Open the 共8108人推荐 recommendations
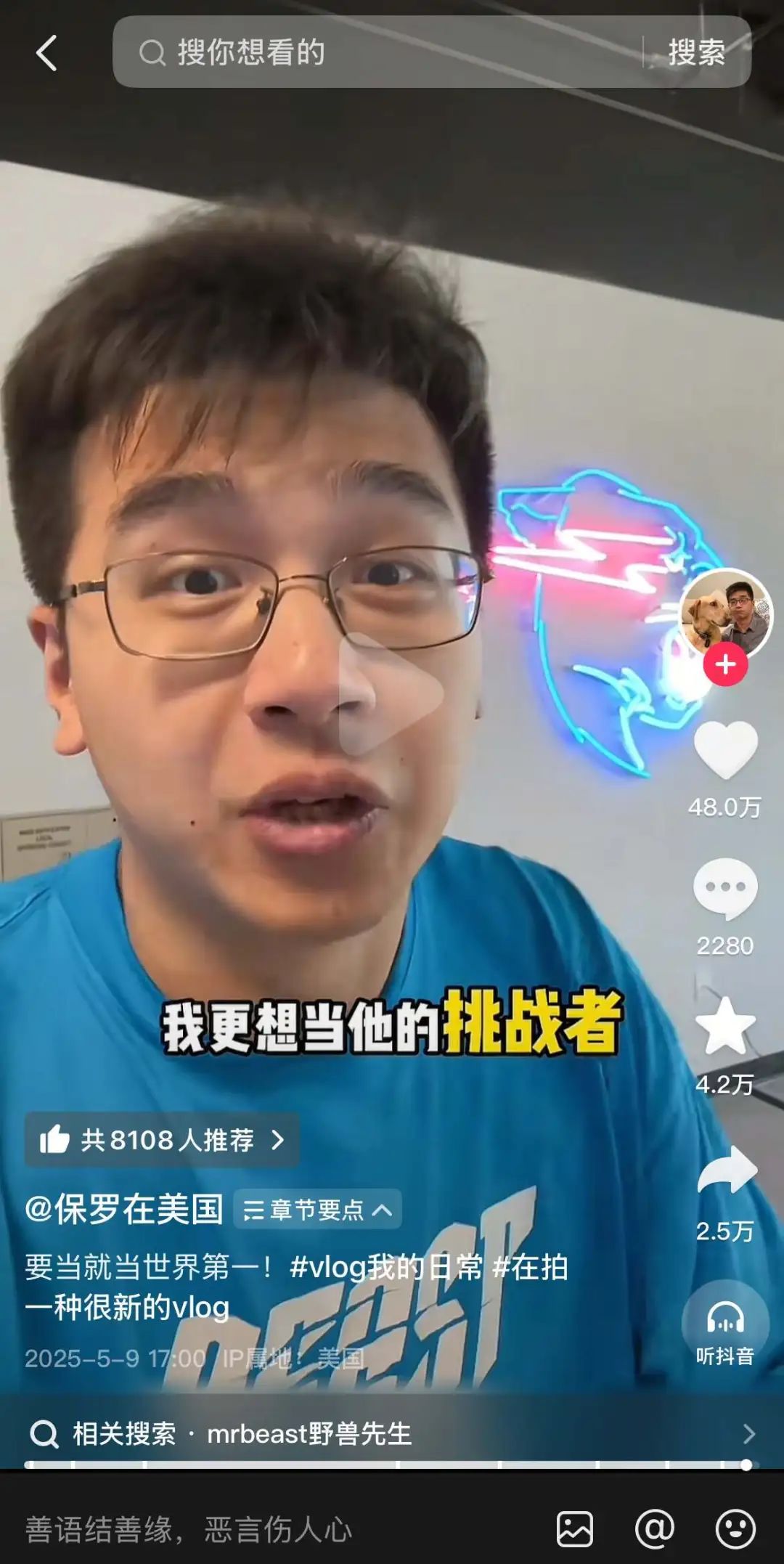This screenshot has height=1564, width=784. [x=163, y=1140]
